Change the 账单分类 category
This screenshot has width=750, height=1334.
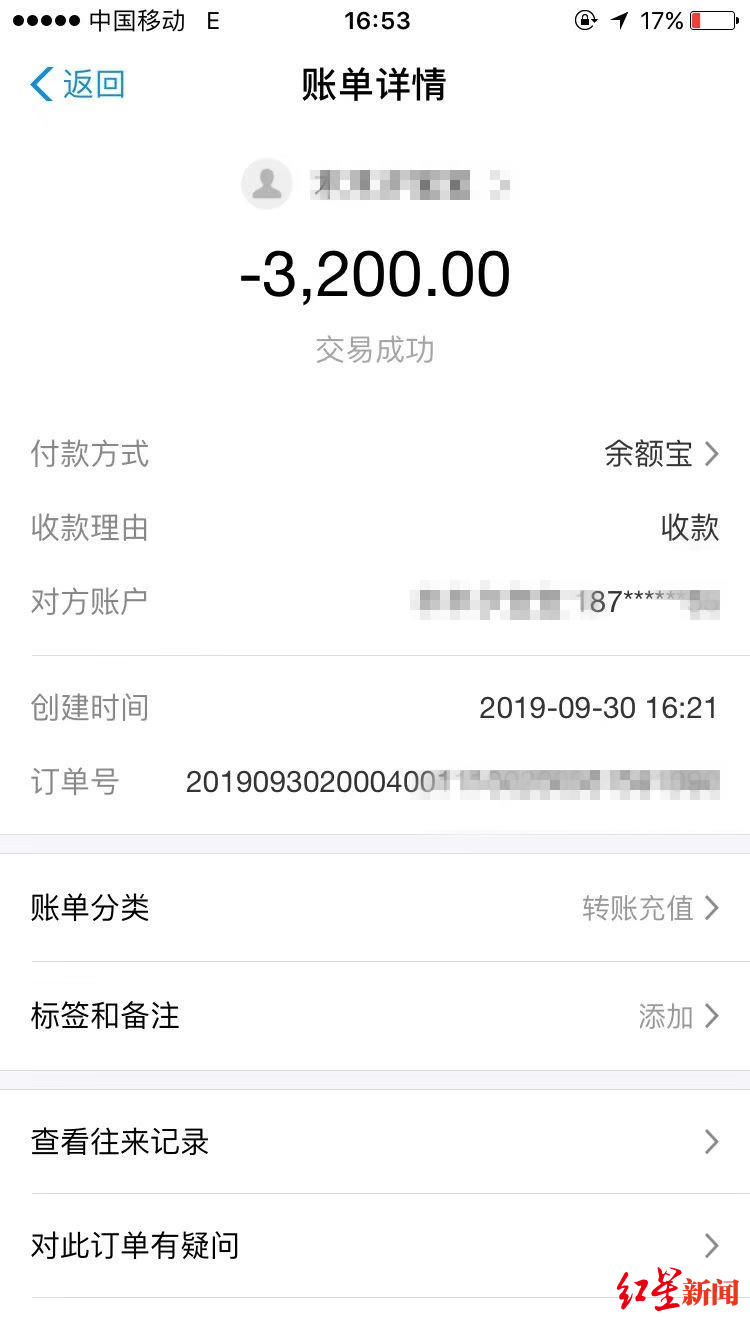click(375, 908)
